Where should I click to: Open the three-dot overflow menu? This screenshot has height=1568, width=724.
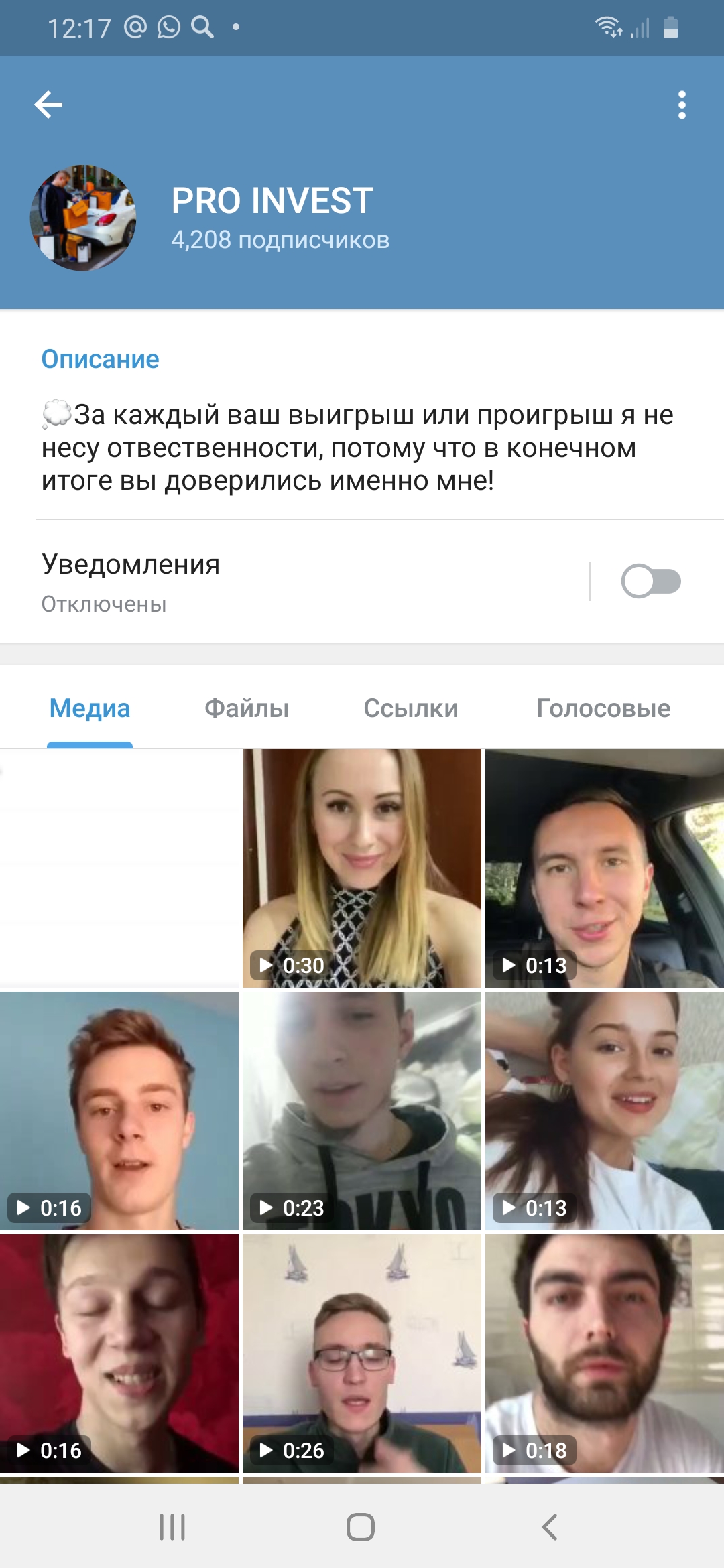(x=682, y=105)
